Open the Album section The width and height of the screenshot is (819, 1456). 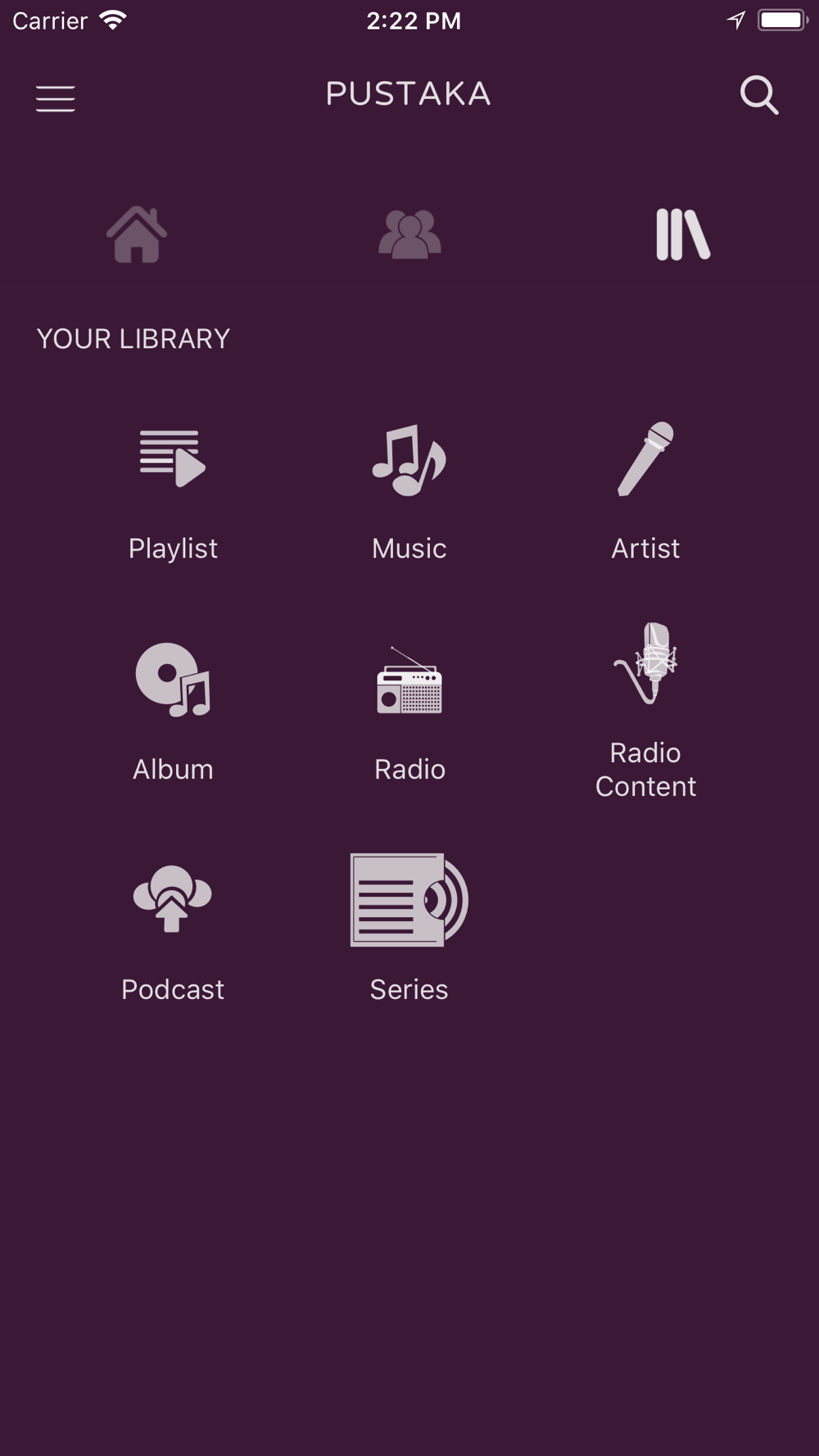pos(173,711)
